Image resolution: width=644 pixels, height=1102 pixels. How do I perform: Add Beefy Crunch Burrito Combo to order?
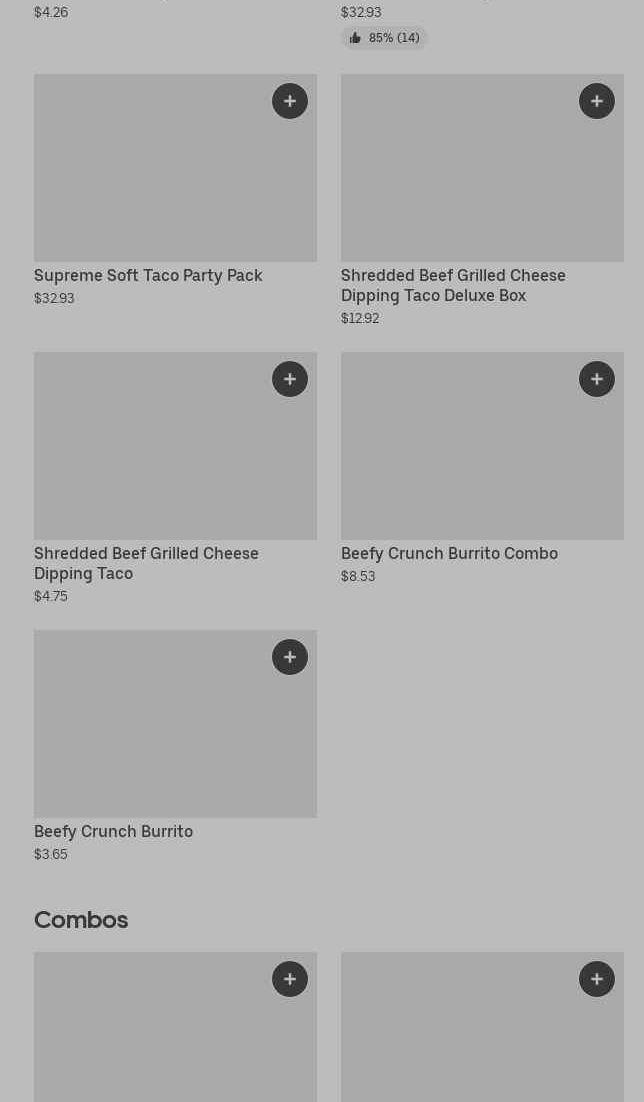597,380
